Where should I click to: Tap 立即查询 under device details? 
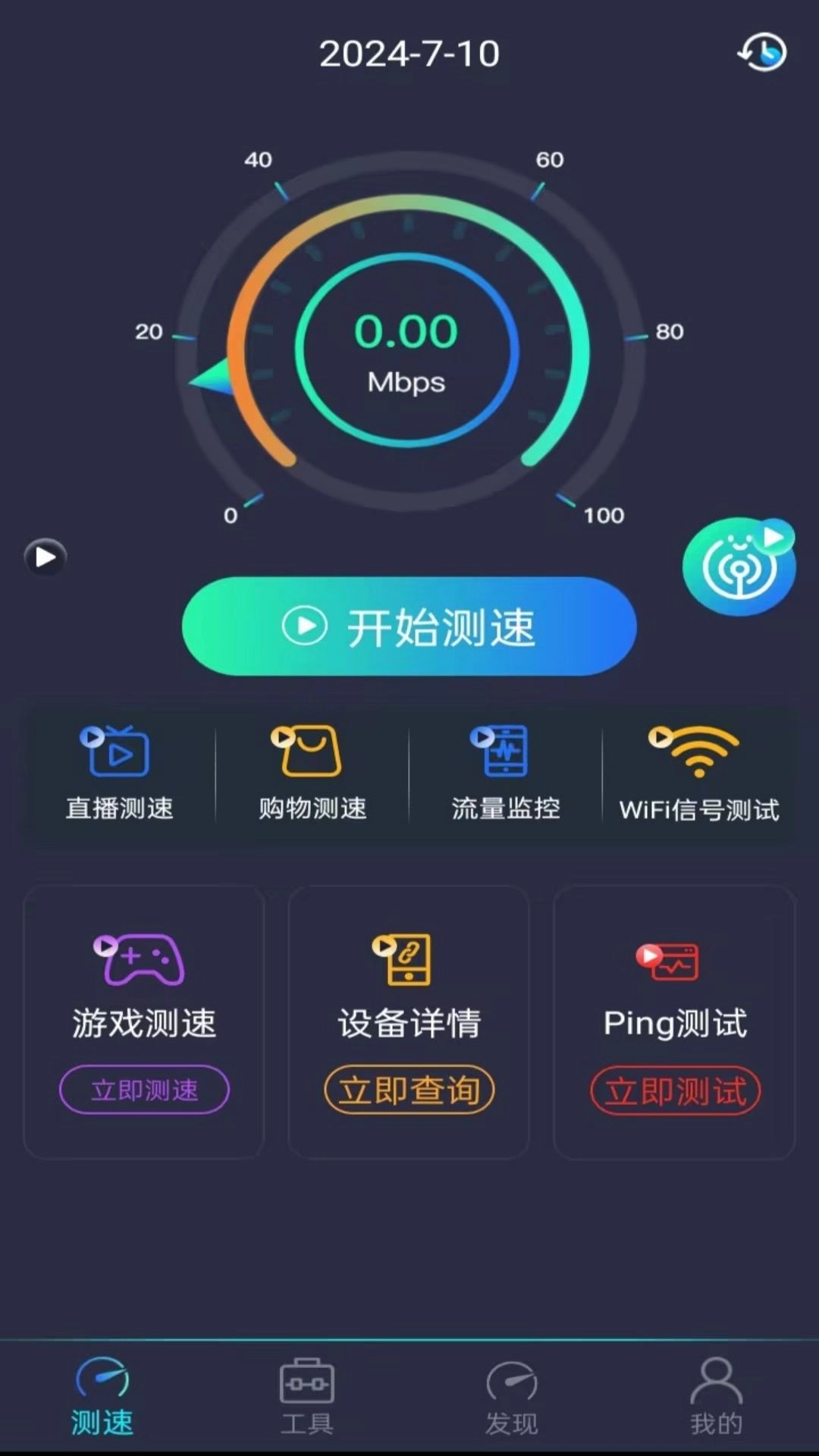pyautogui.click(x=409, y=1090)
